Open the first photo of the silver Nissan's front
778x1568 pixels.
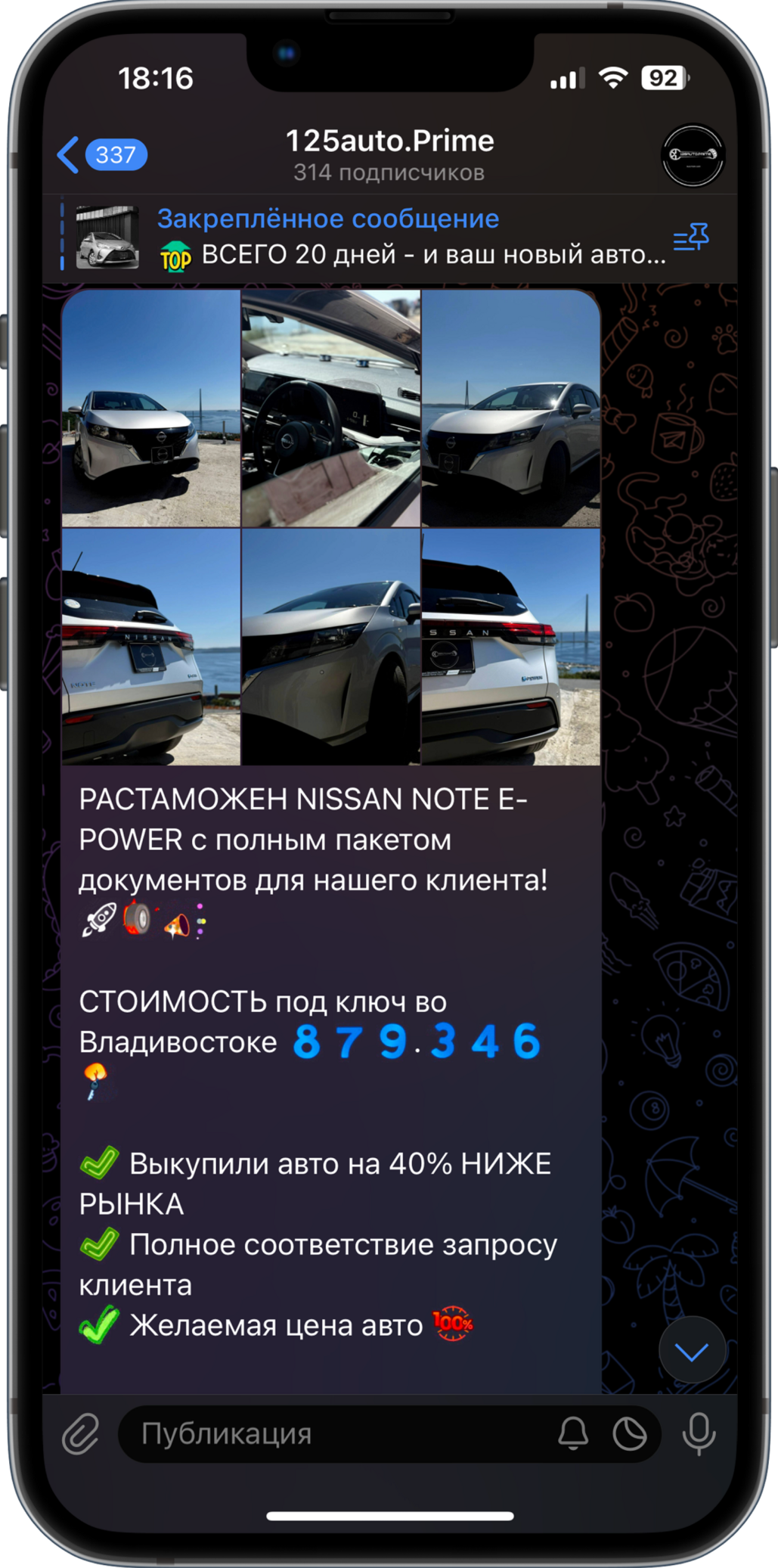click(151, 408)
